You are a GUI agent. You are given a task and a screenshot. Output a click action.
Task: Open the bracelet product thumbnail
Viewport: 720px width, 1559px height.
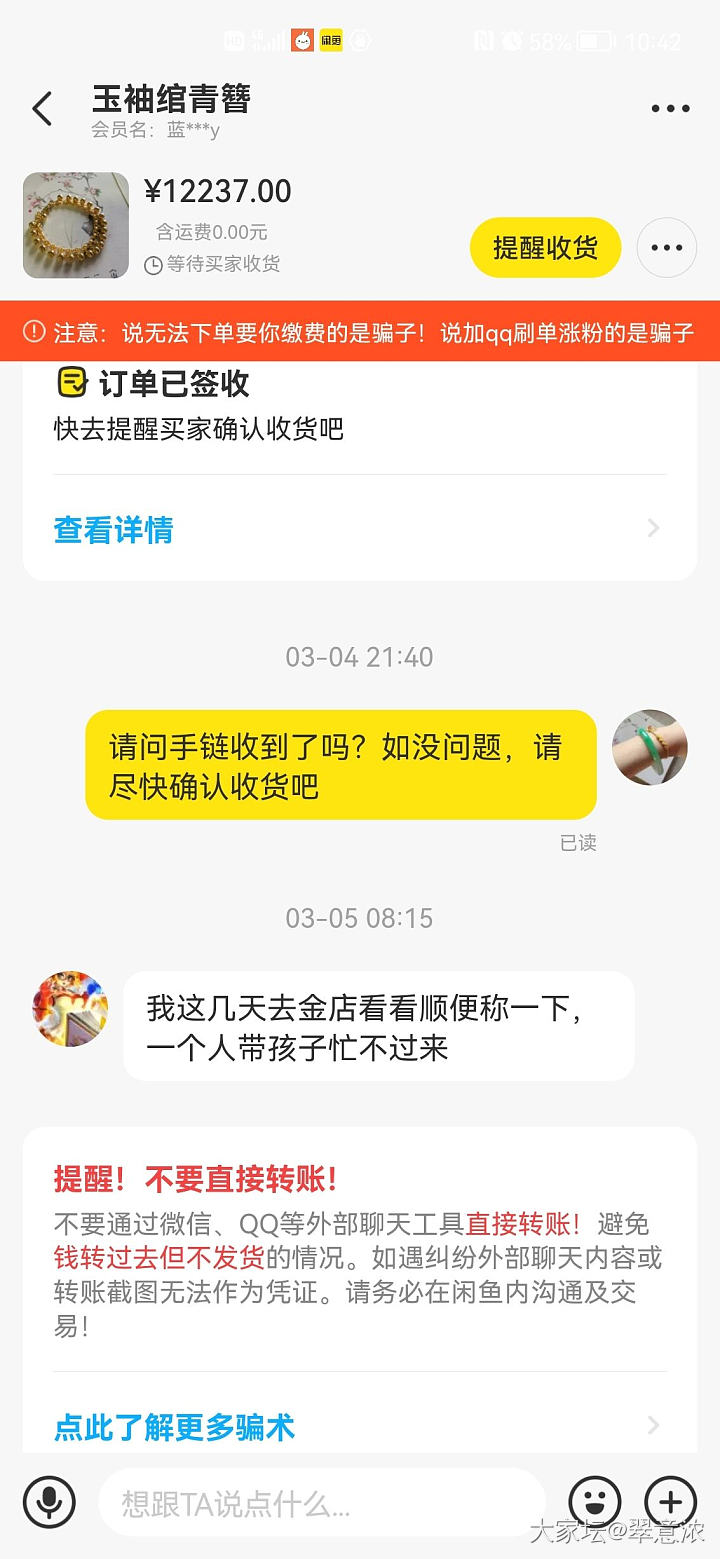[x=76, y=225]
